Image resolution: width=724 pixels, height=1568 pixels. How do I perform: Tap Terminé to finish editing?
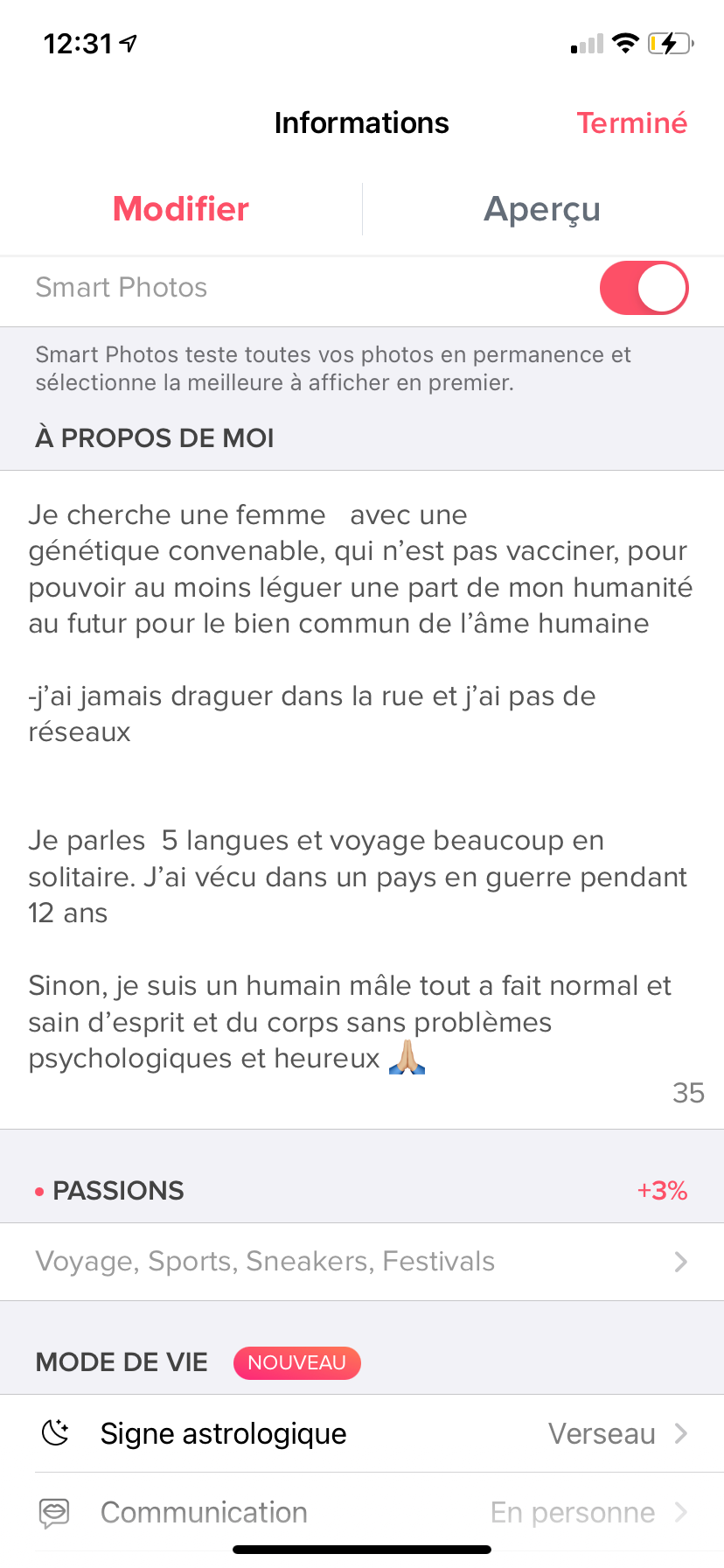pyautogui.click(x=631, y=123)
